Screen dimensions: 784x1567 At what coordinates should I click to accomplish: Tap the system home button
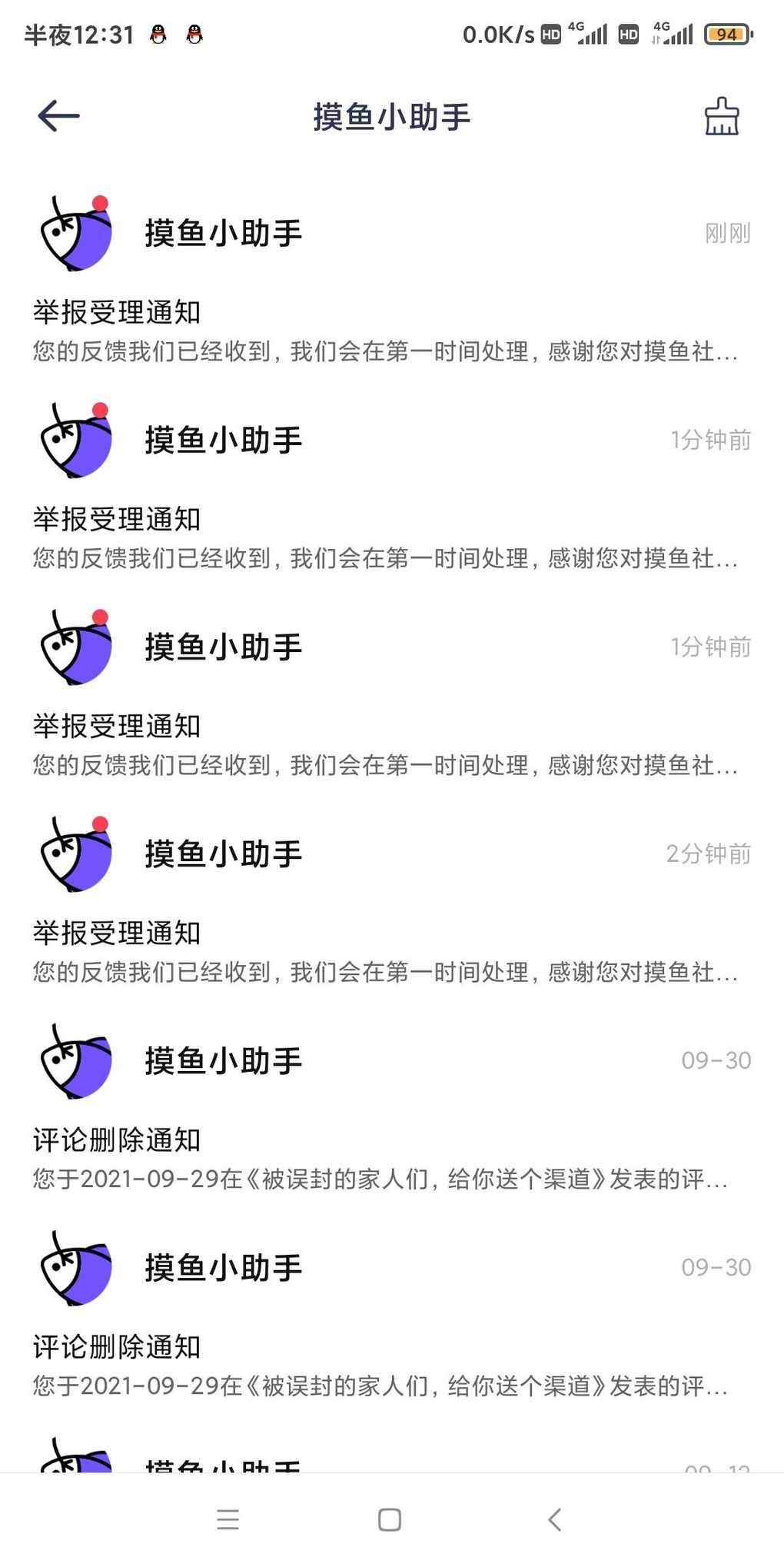(390, 1519)
